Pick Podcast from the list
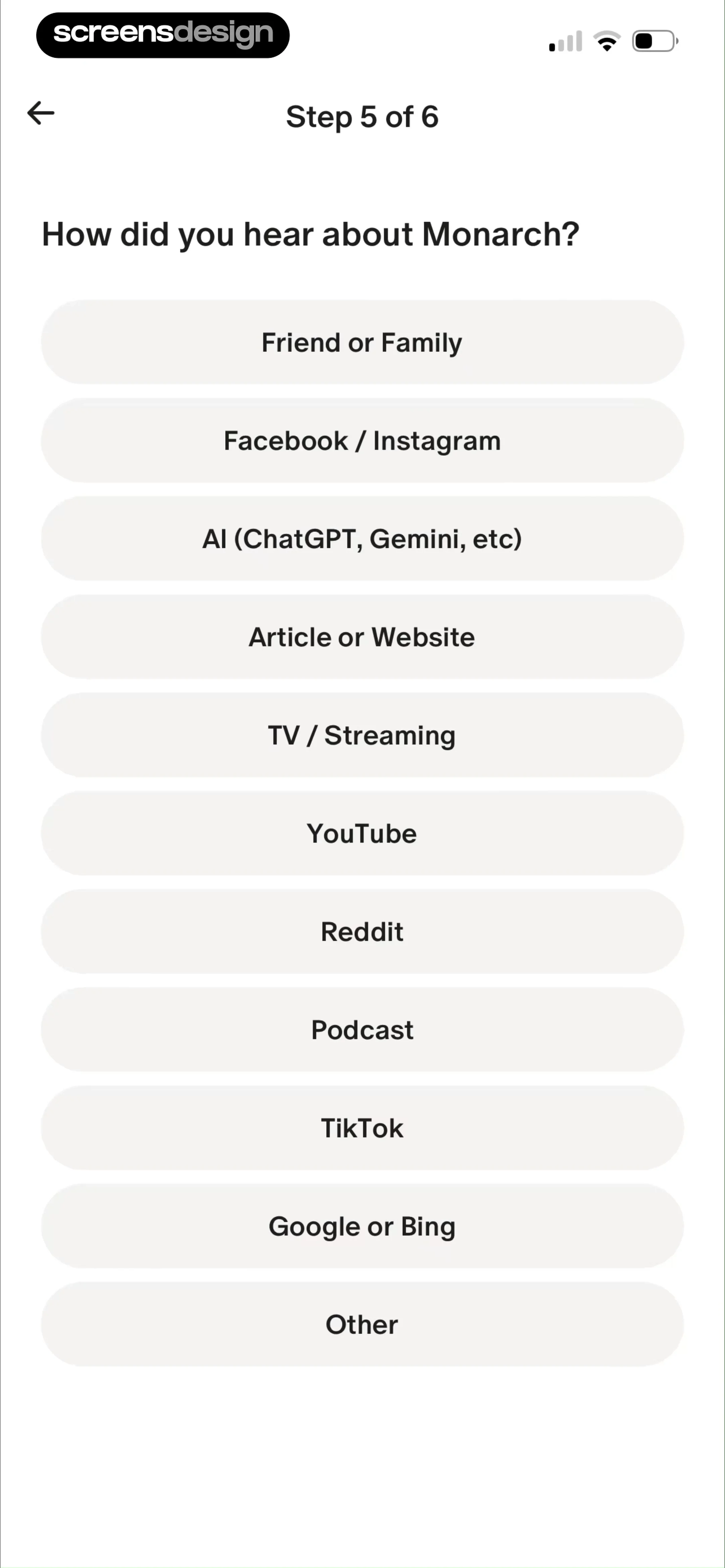Image resolution: width=725 pixels, height=1568 pixels. [362, 1030]
